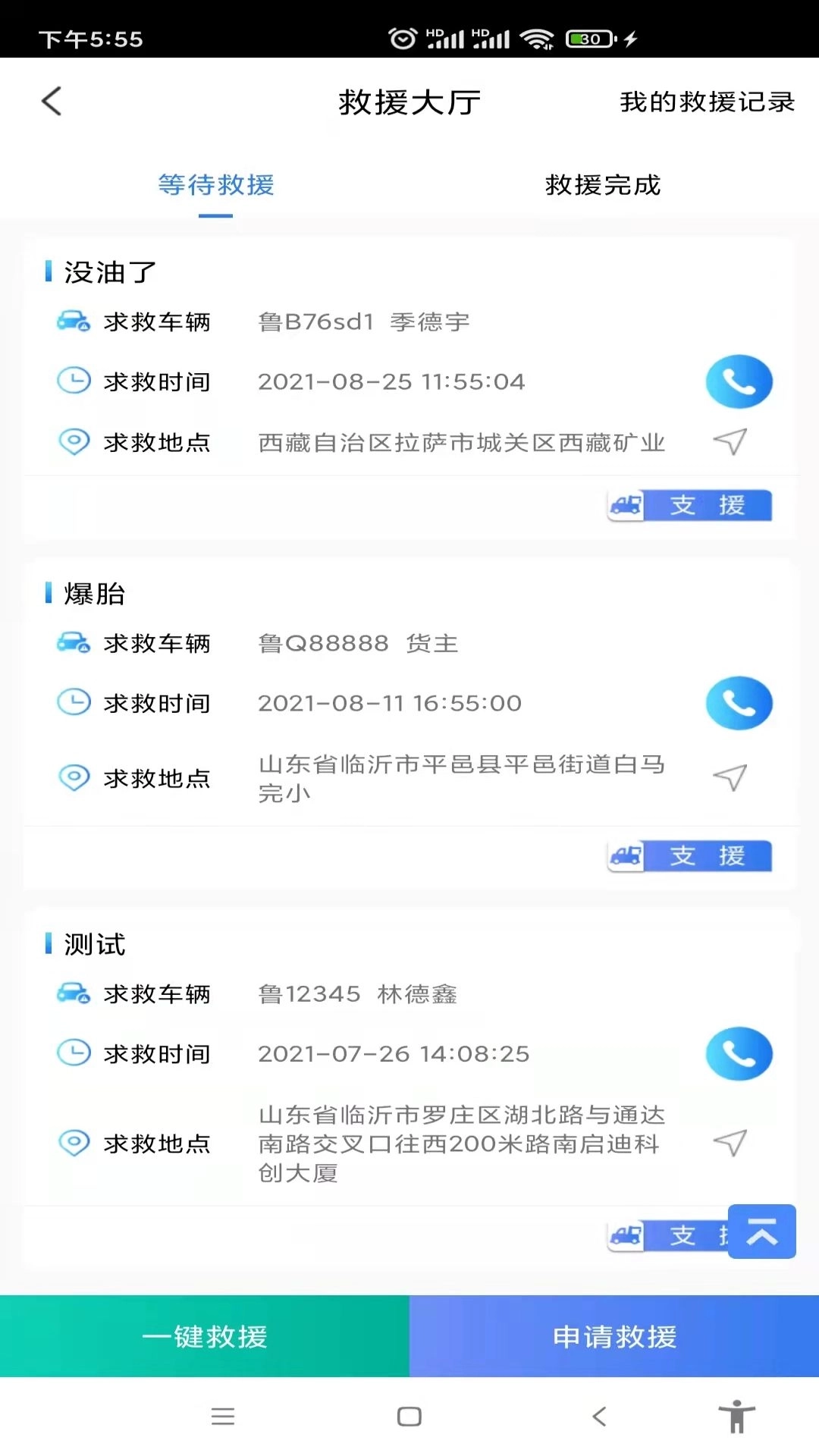Open navigation for 白马完小 rescue location
Image resolution: width=819 pixels, height=1456 pixels.
point(730,777)
